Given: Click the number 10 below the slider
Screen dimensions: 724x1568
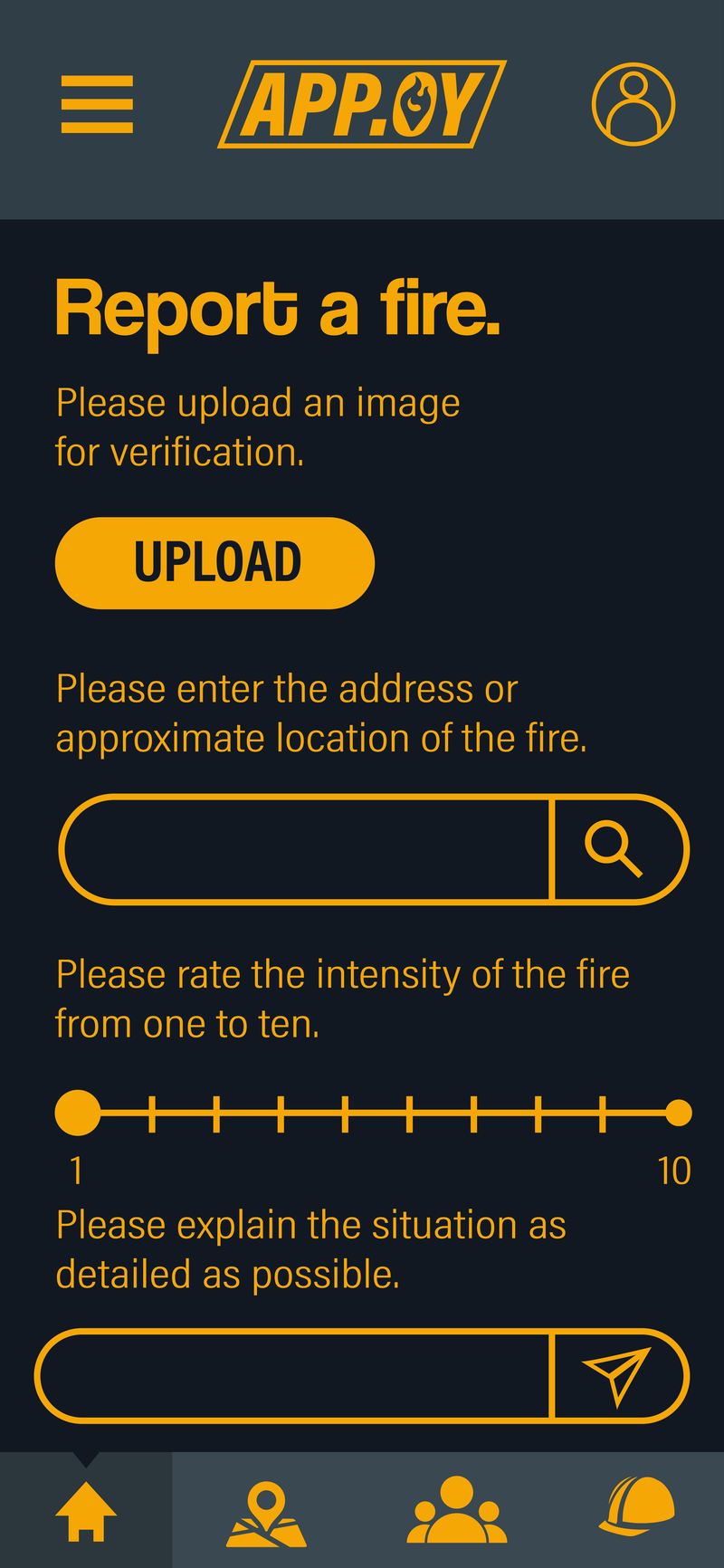Looking at the screenshot, I should 673,1169.
